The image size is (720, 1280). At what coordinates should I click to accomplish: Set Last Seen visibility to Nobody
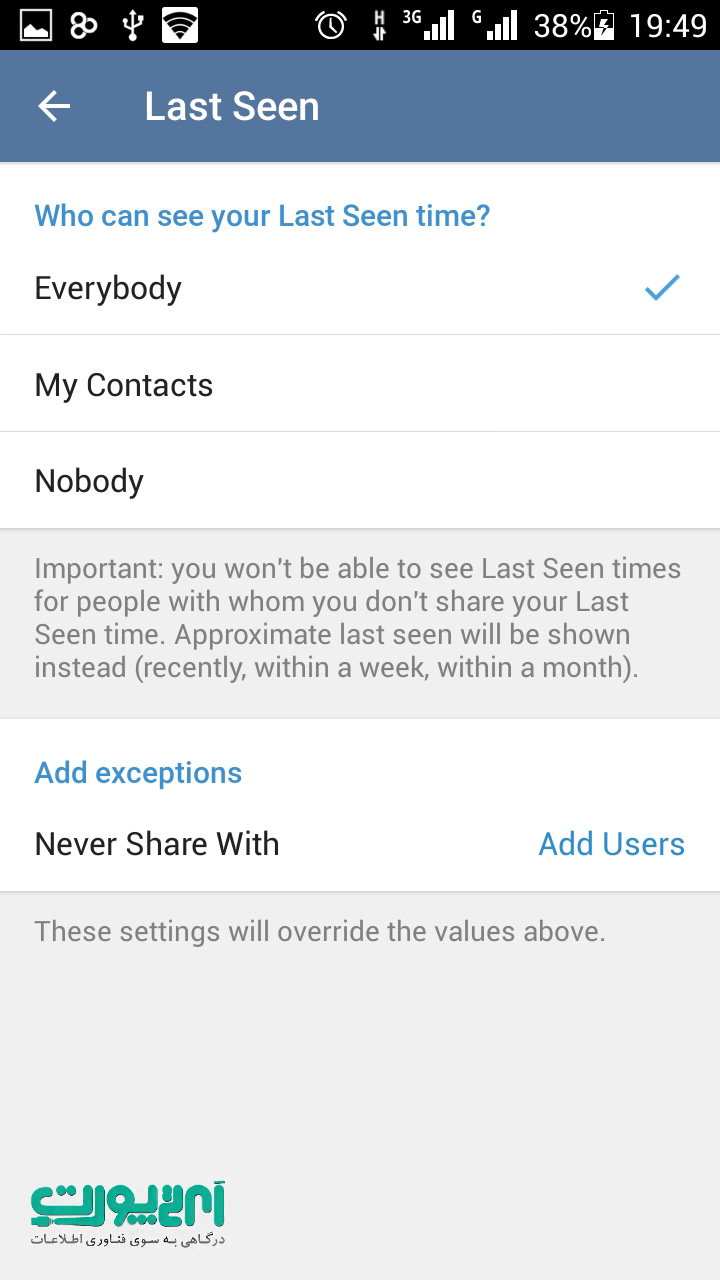pos(360,481)
